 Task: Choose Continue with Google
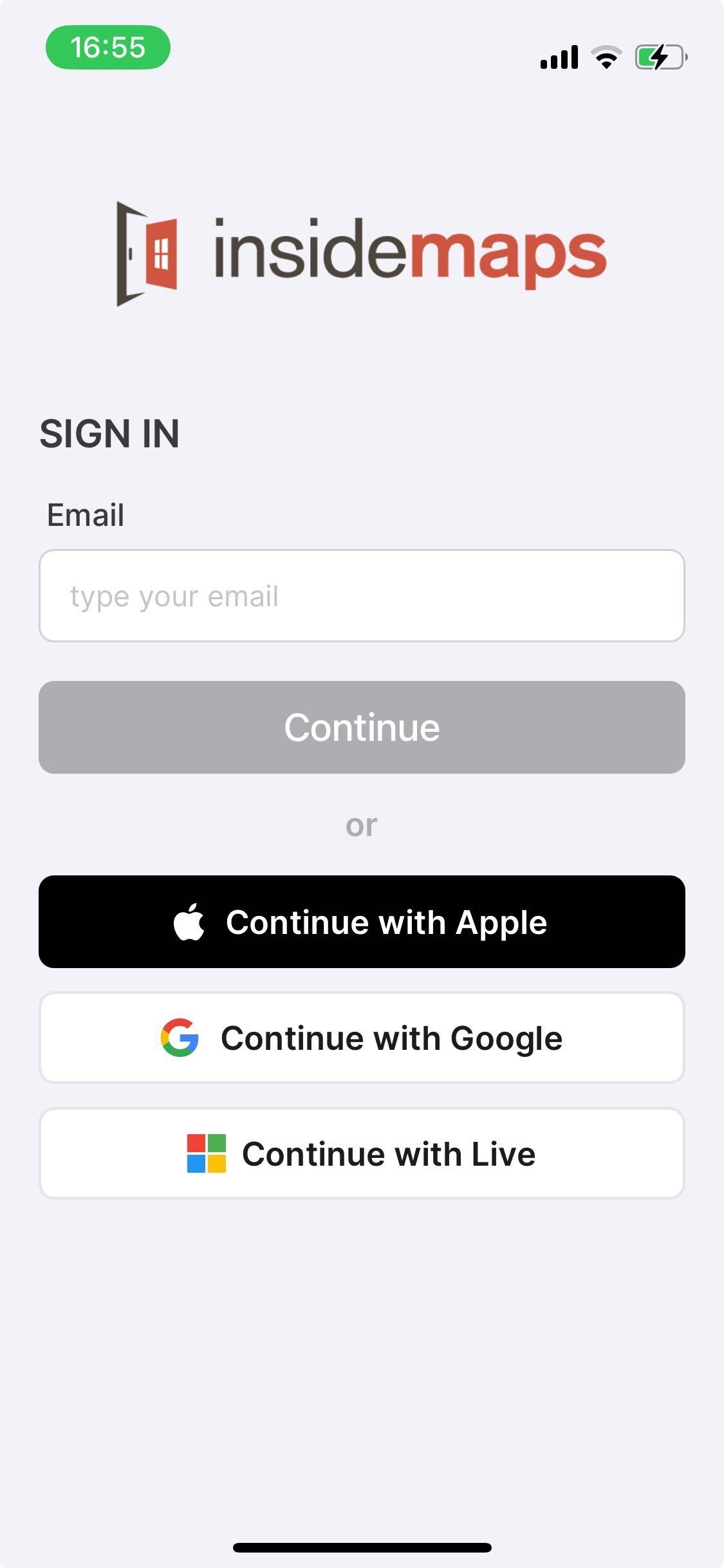point(362,1038)
